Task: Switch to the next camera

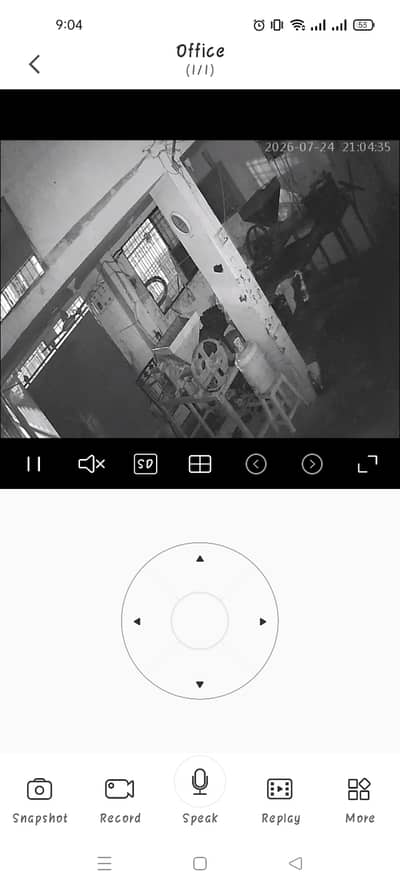Action: [x=312, y=464]
